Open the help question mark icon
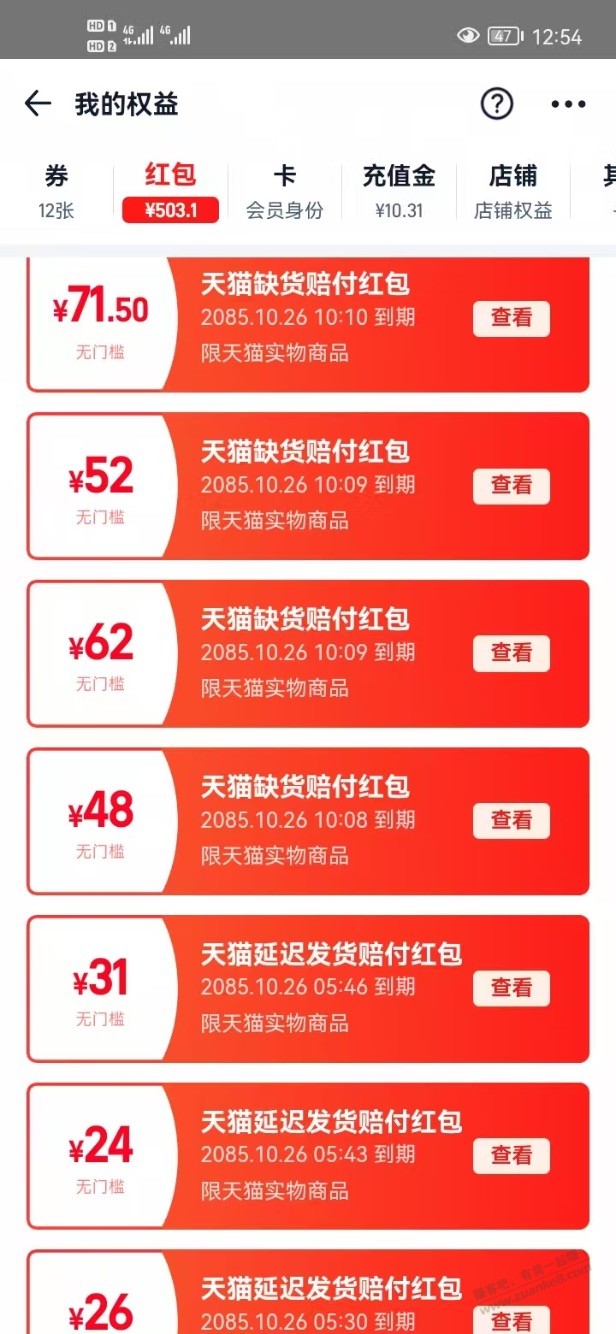 pos(497,104)
